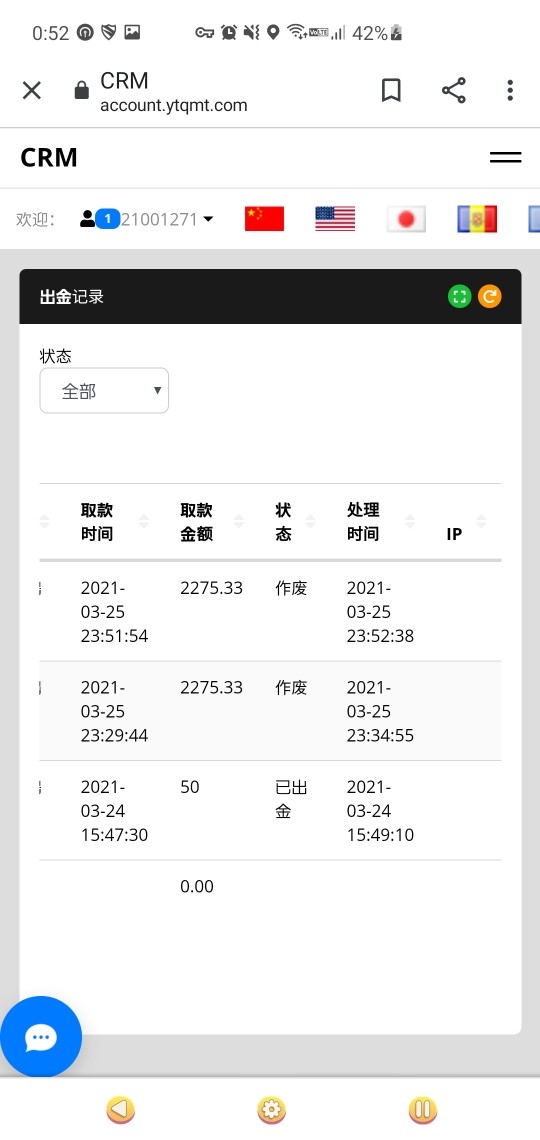Expand account 21001271 dropdown
This screenshot has height=1140, width=540.
[x=146, y=219]
